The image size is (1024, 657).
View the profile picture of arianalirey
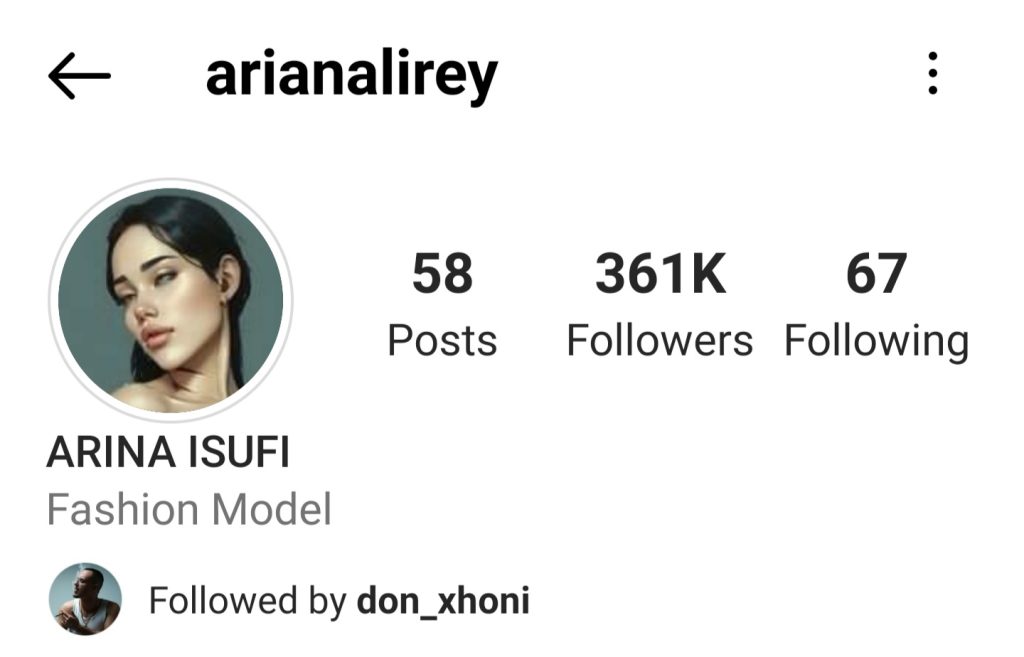coord(170,301)
